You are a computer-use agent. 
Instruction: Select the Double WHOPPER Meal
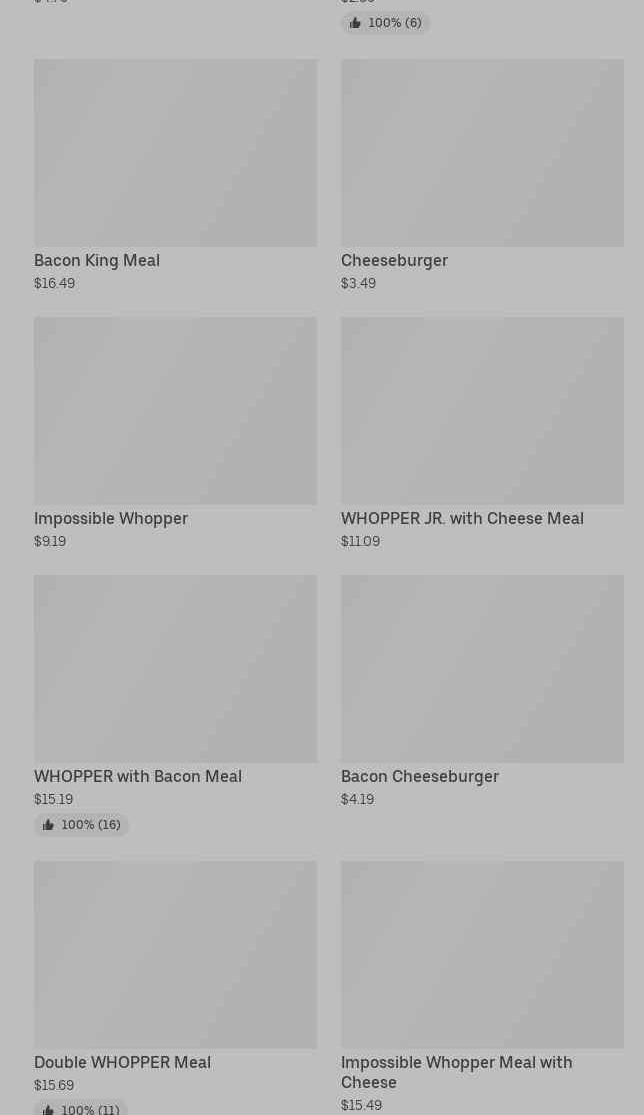point(176,988)
